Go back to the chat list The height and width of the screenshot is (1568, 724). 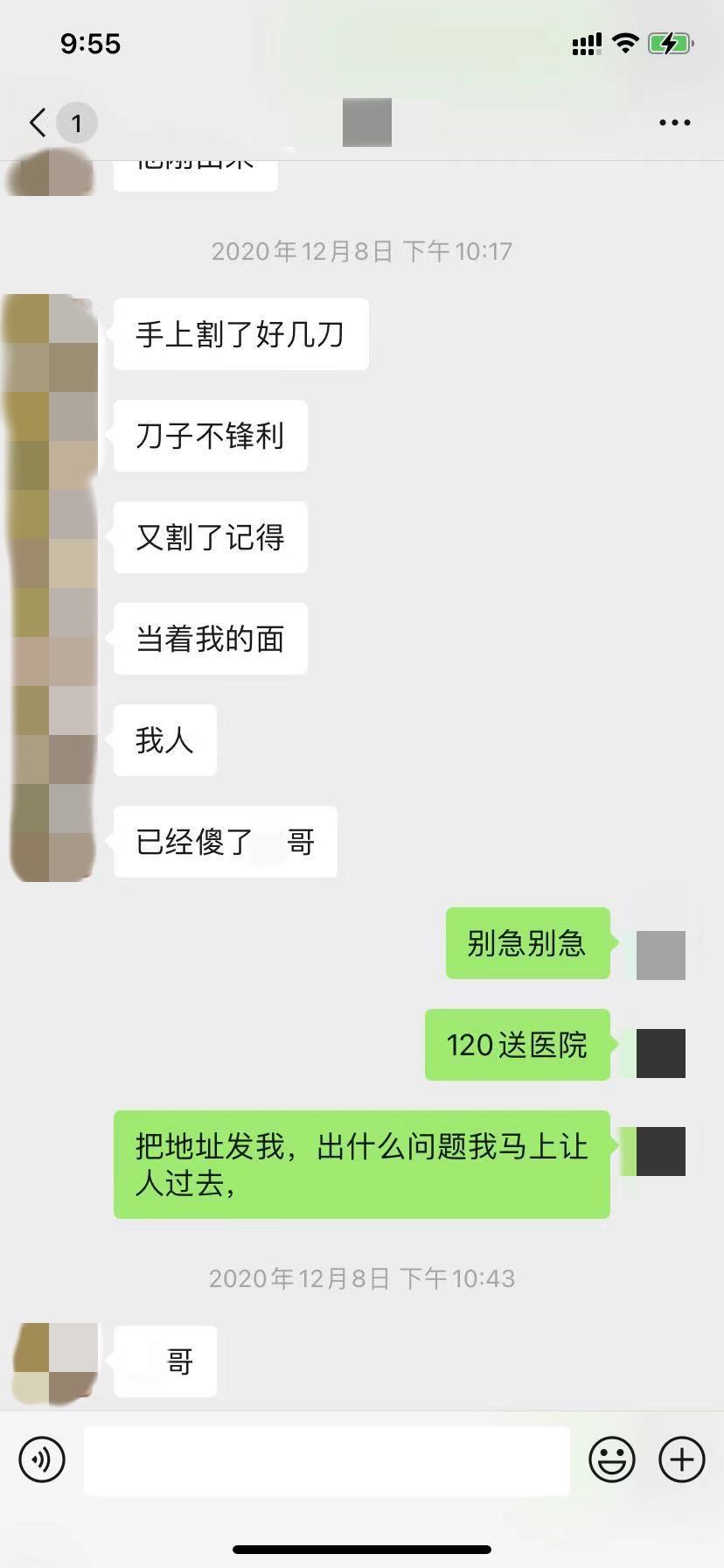point(38,122)
